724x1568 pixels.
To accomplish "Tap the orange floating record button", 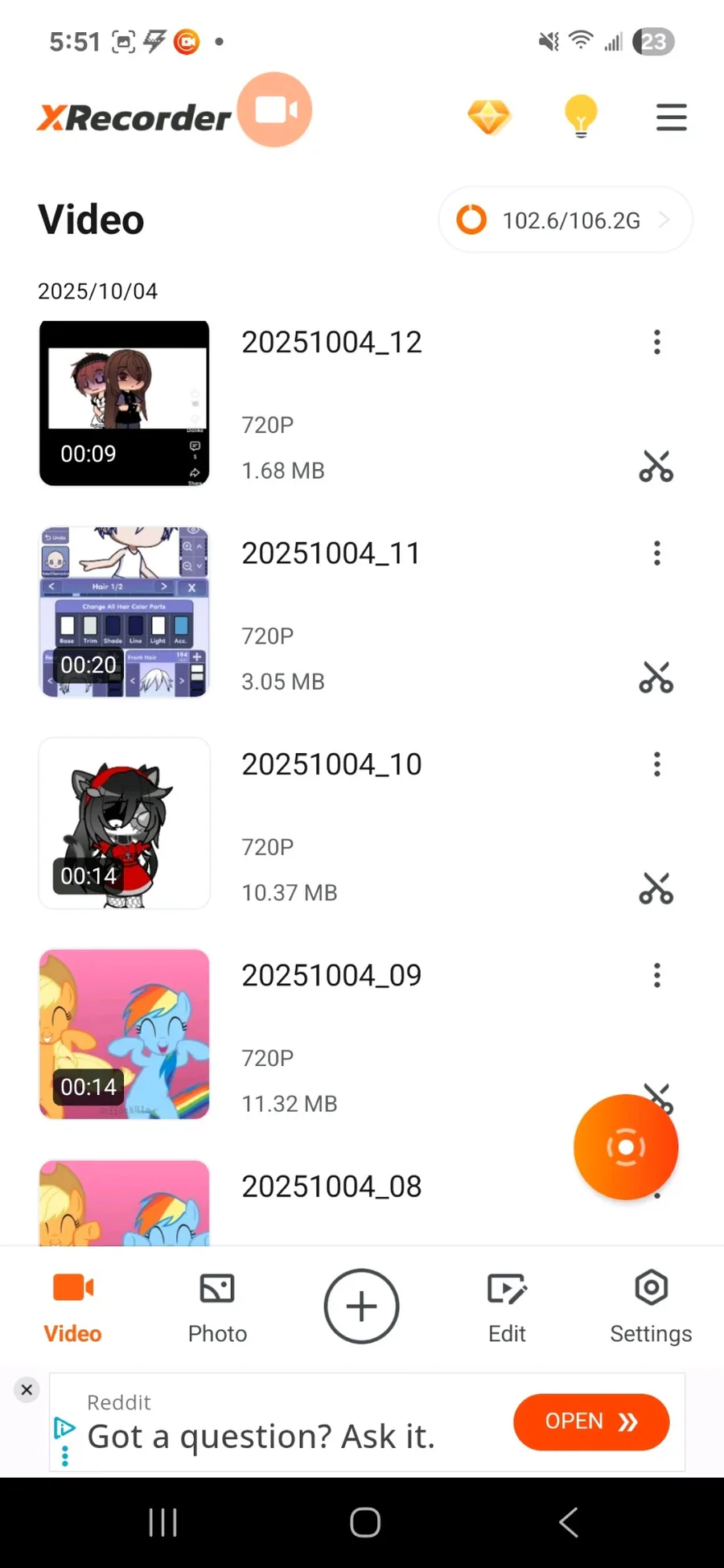I will [626, 1146].
